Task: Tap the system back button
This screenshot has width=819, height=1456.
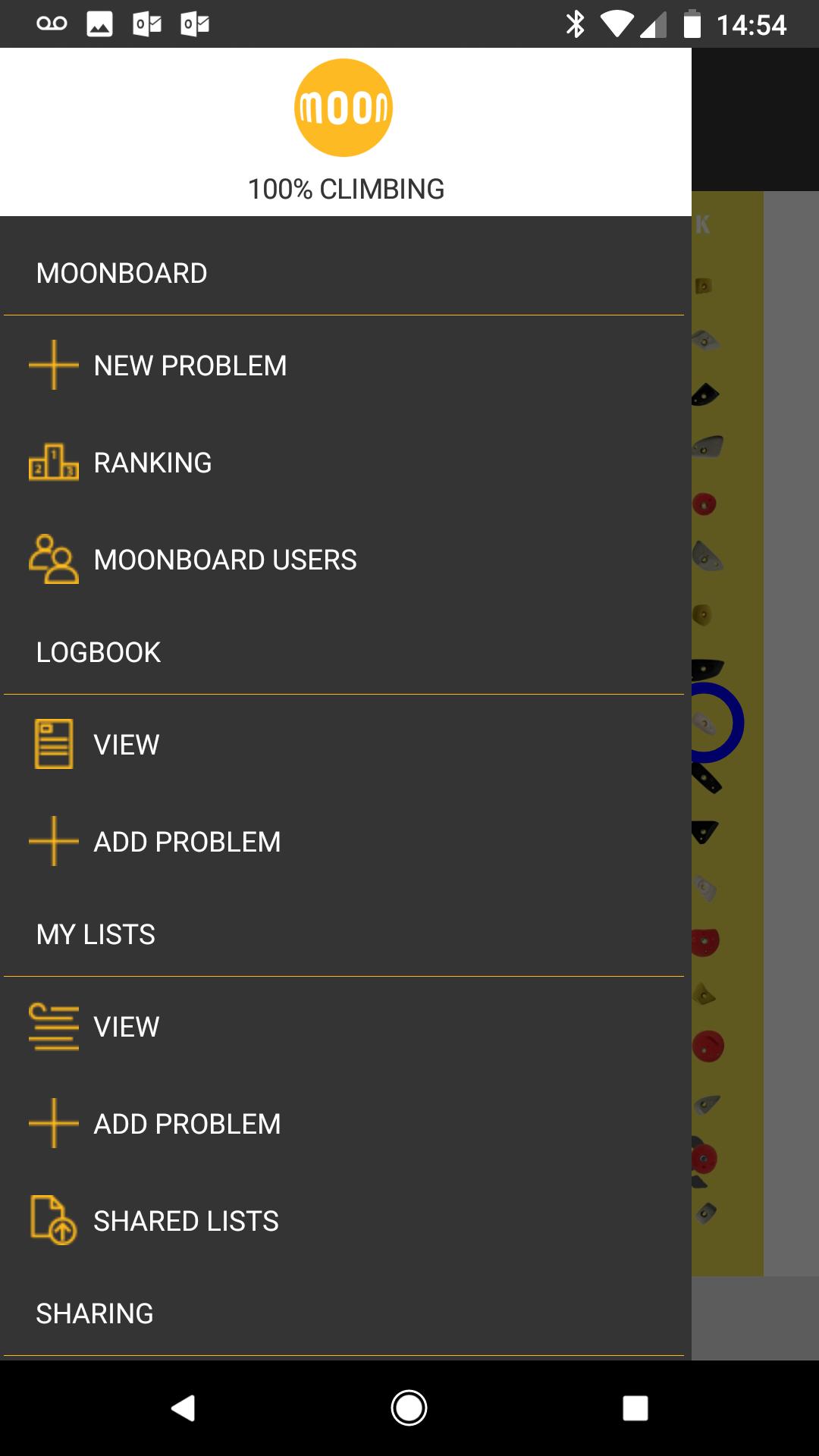Action: click(x=184, y=1408)
